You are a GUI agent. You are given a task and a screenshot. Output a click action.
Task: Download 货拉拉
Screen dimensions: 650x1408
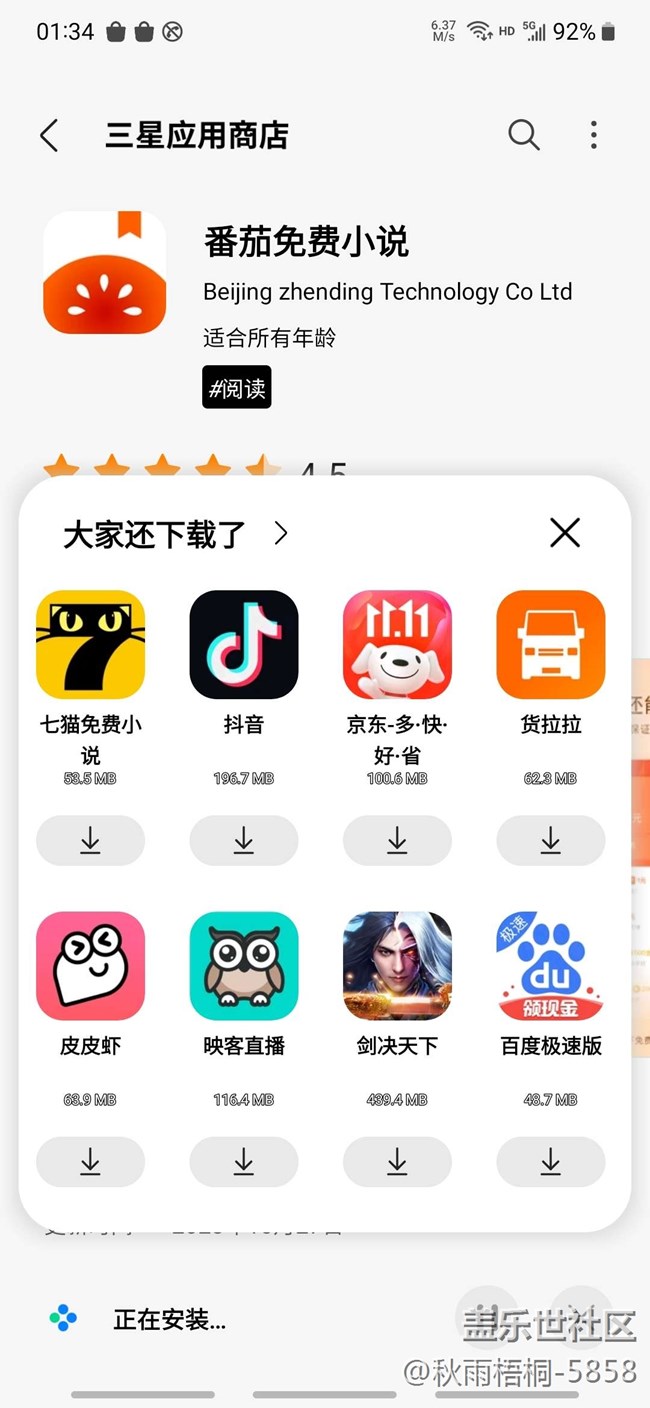[551, 840]
